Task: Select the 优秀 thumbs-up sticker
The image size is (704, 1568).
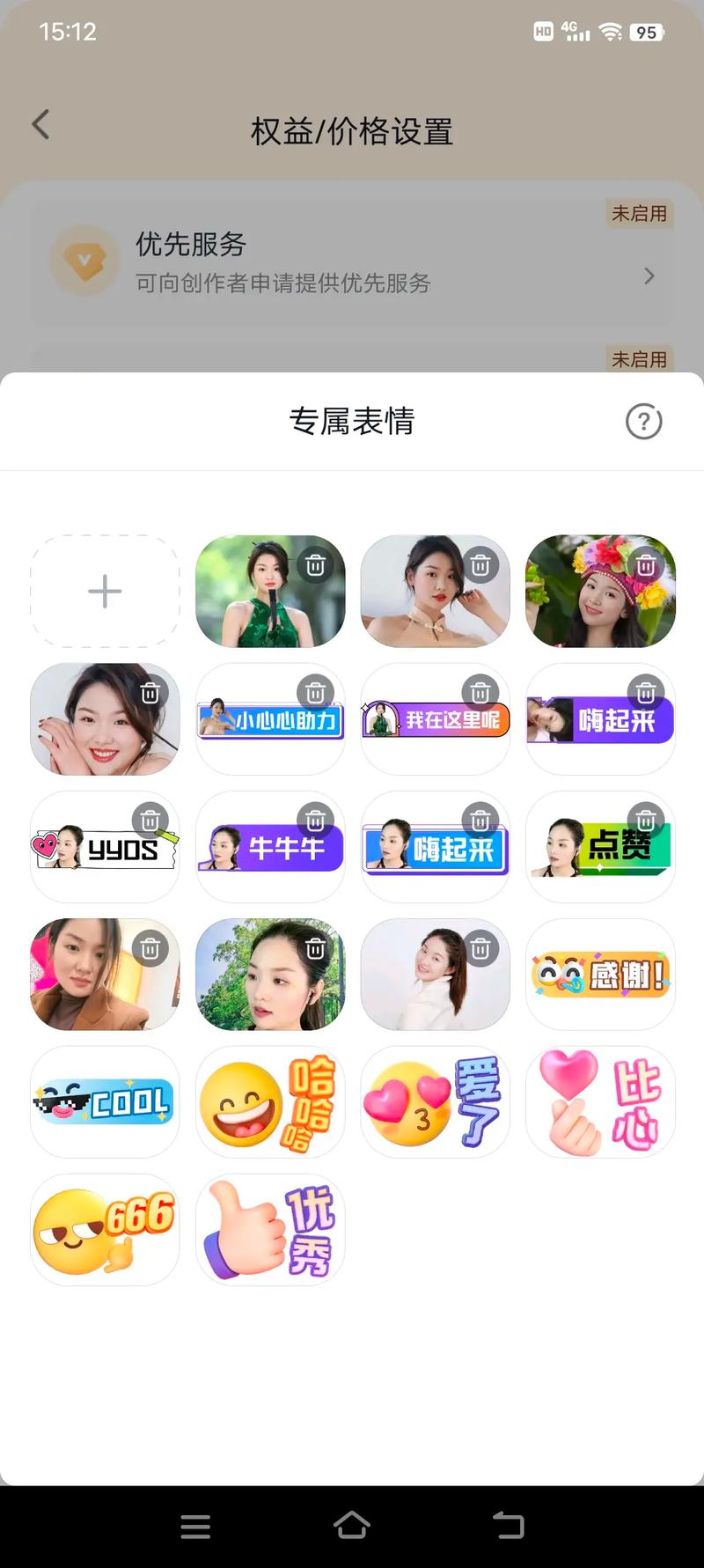Action: pyautogui.click(x=270, y=1230)
